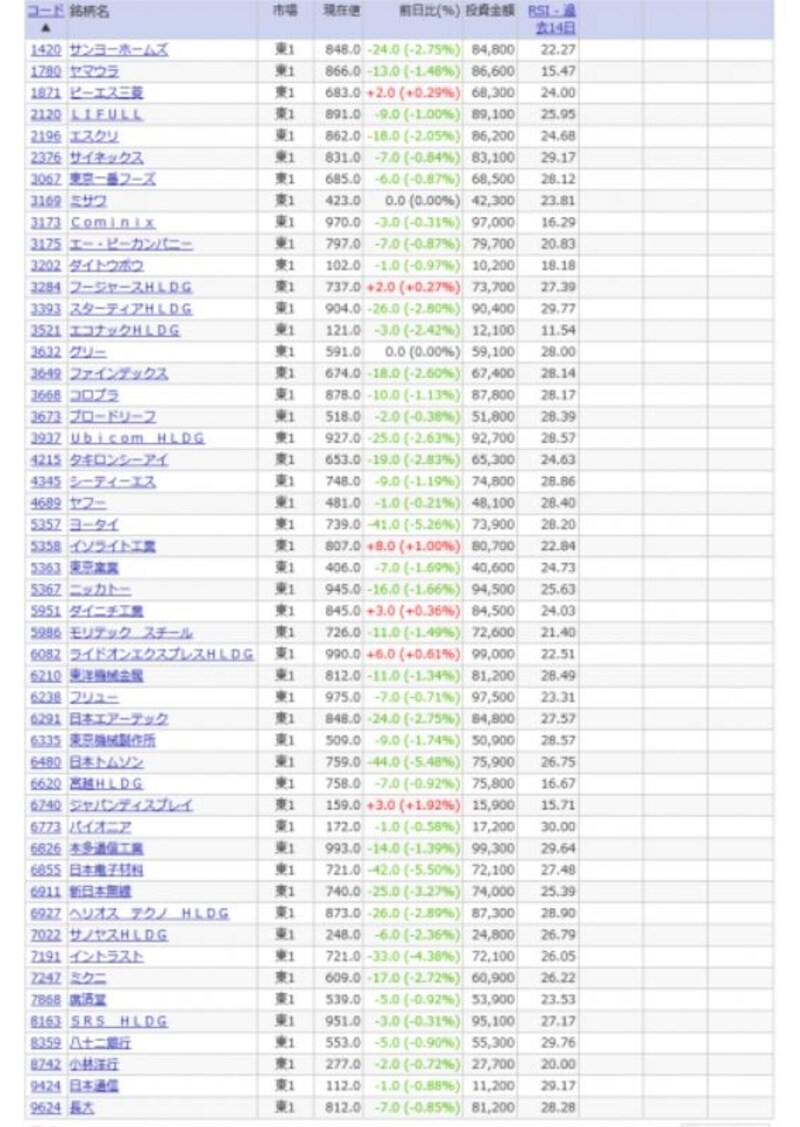
Task: Select the 日本エアーテック link
Action: pyautogui.click(x=118, y=719)
